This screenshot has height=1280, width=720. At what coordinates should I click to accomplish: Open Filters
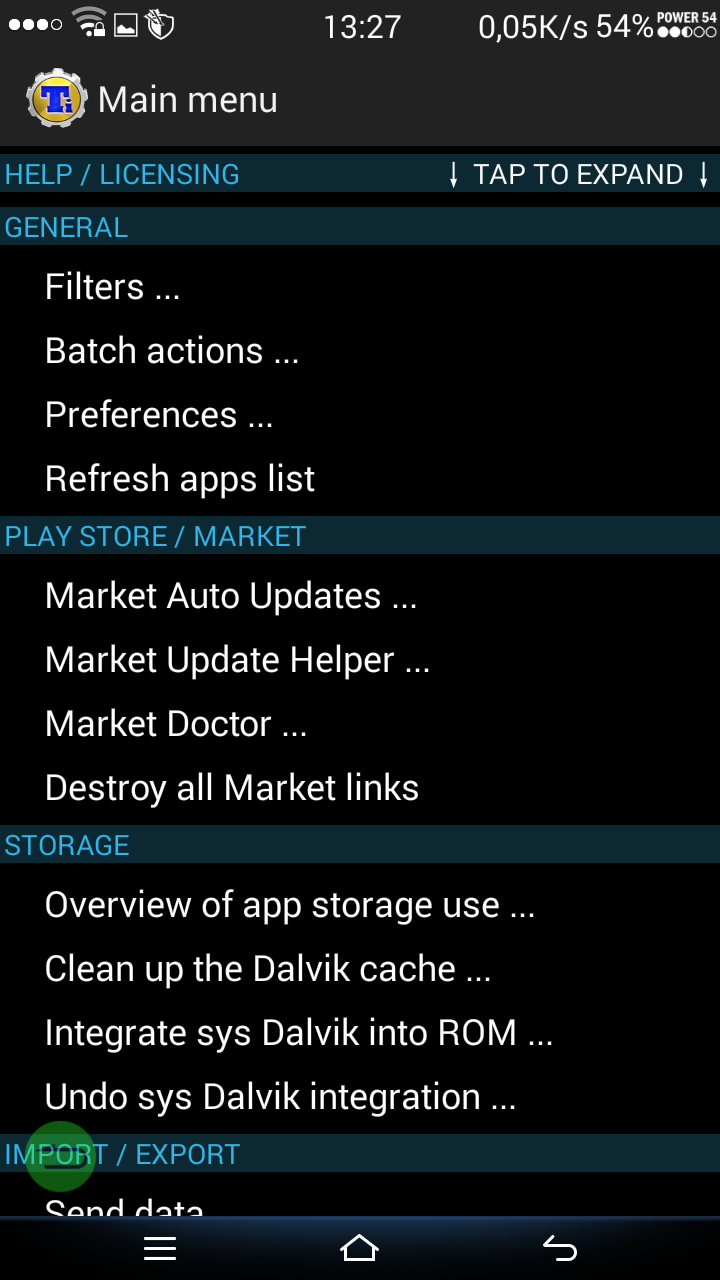click(x=360, y=287)
